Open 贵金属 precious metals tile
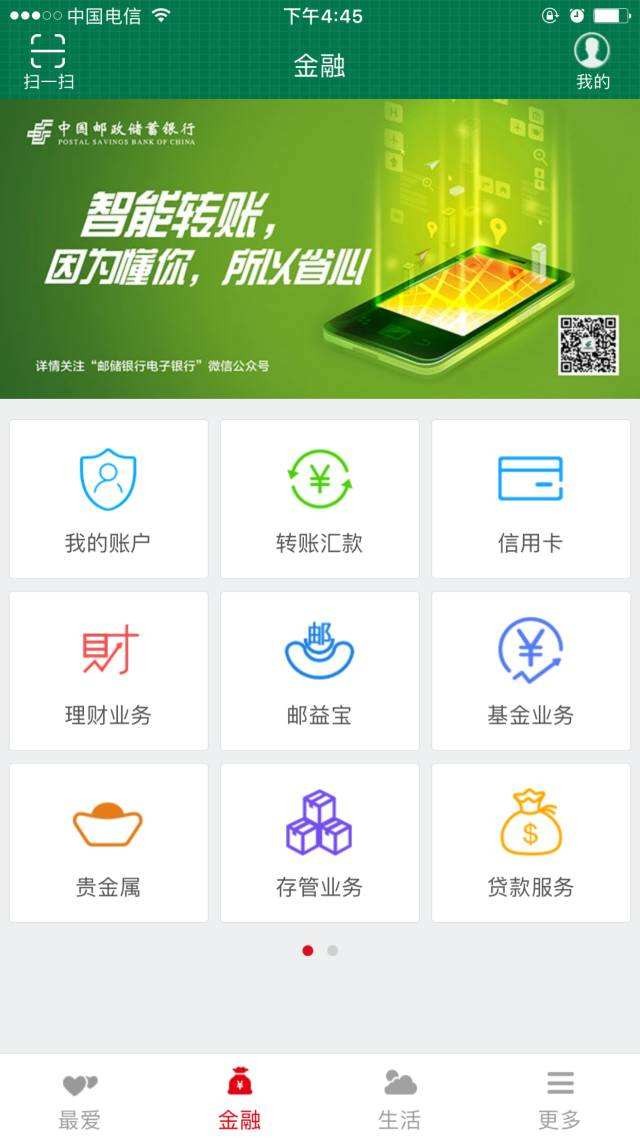The height and width of the screenshot is (1138, 640). coord(108,842)
